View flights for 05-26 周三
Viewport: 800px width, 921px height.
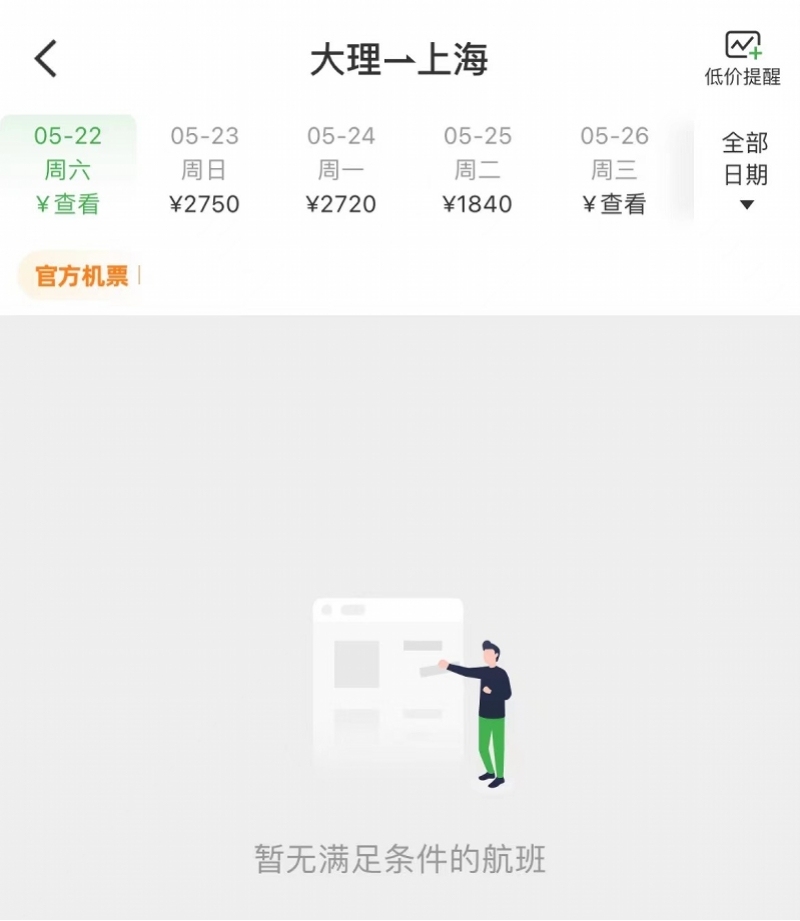(x=614, y=169)
